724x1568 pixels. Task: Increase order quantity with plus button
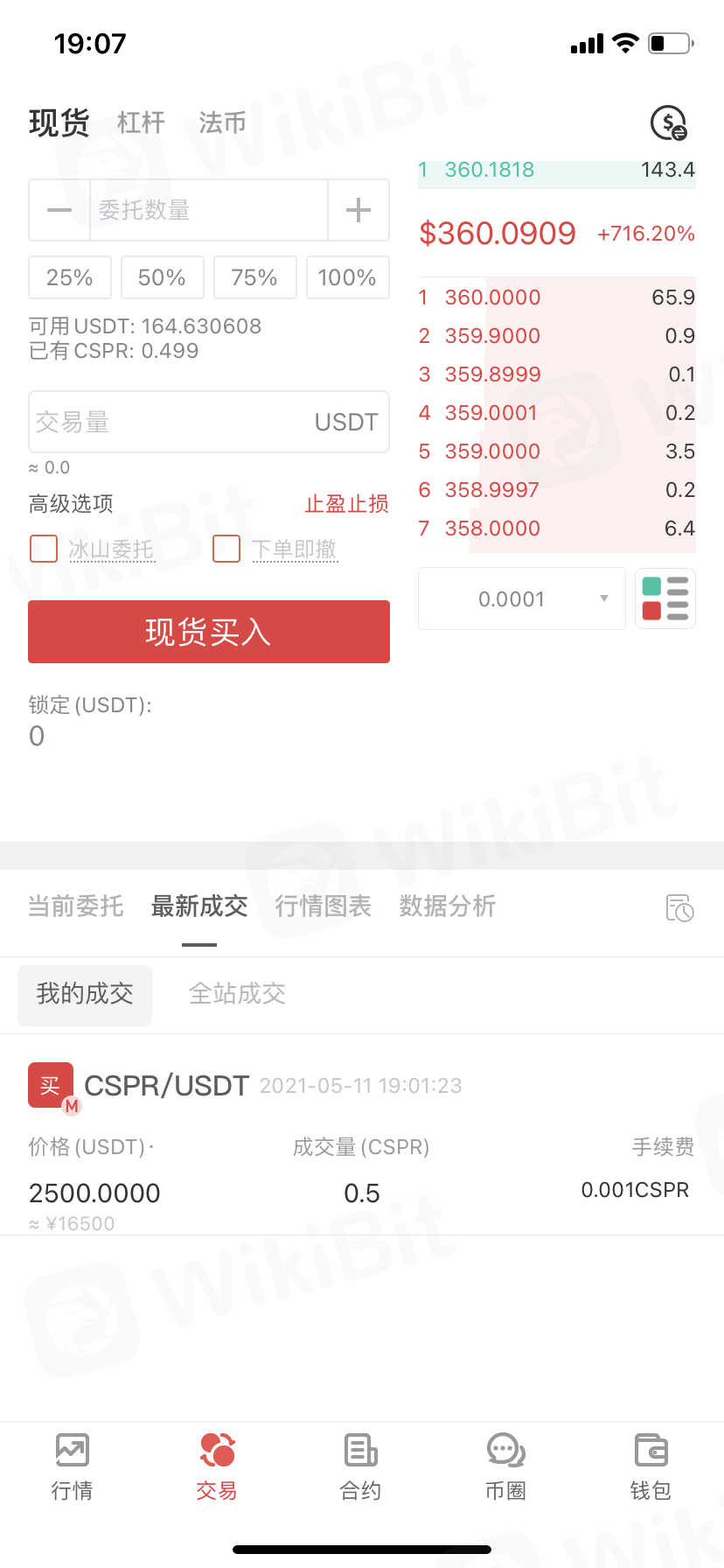coord(359,210)
